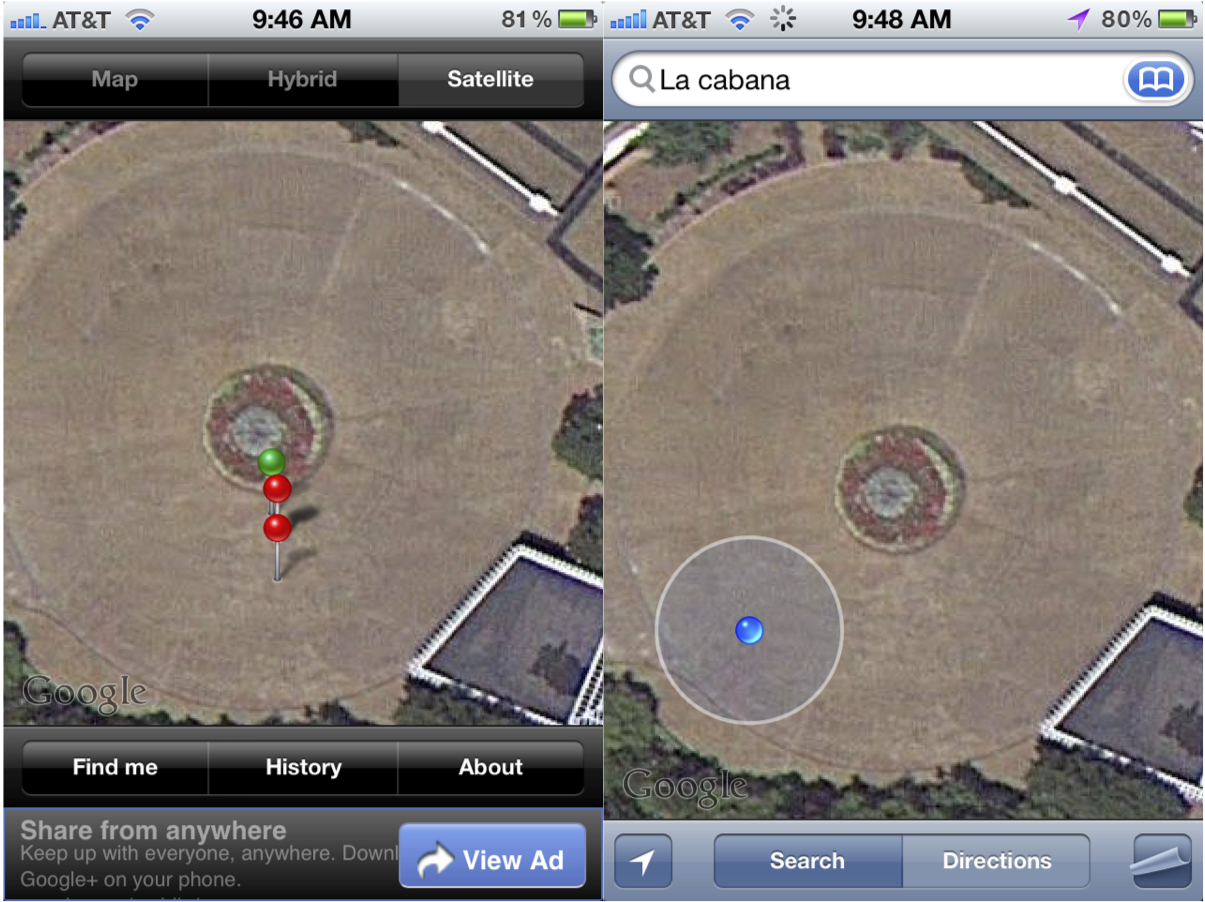Tap the green pin on the map
The height and width of the screenshot is (902, 1205).
click(x=272, y=462)
